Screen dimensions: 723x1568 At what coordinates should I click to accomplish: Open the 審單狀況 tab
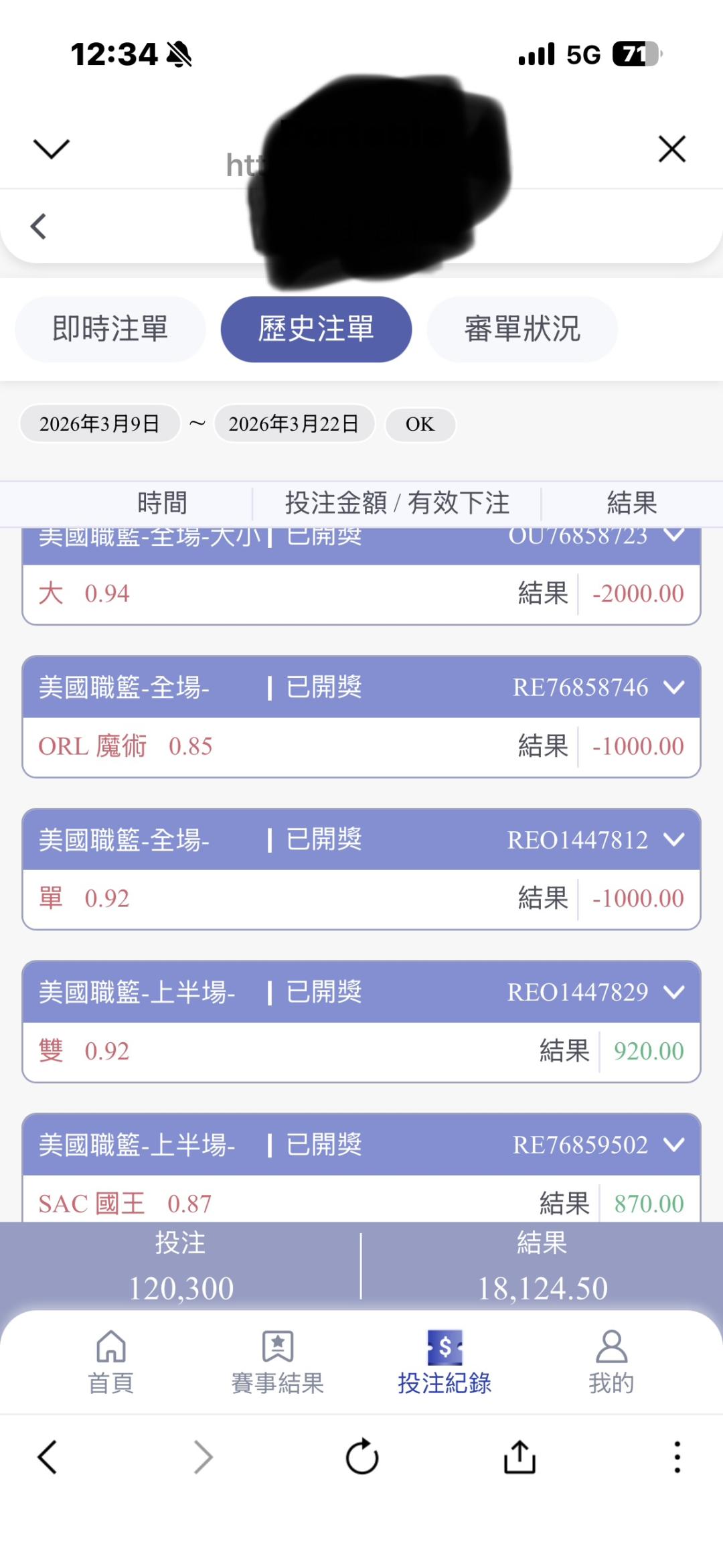(x=522, y=329)
